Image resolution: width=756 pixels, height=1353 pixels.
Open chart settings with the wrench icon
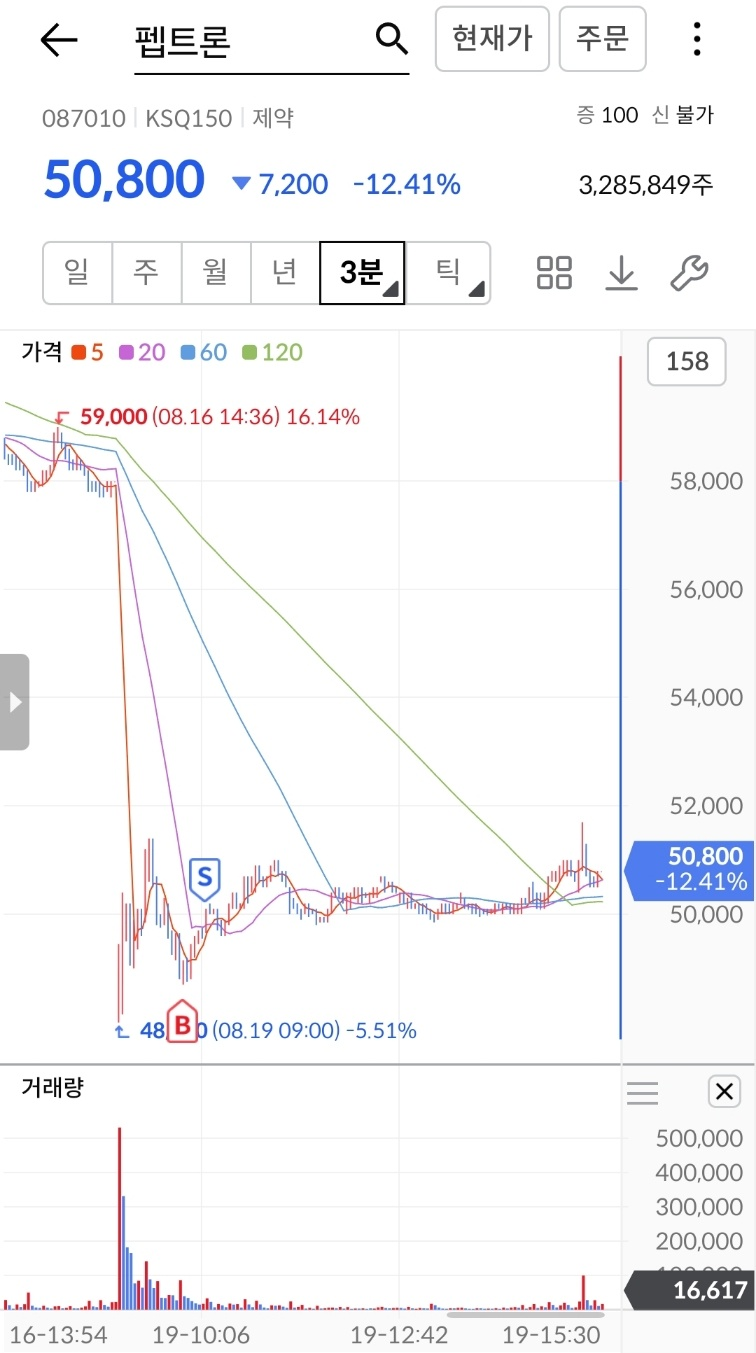coord(690,272)
